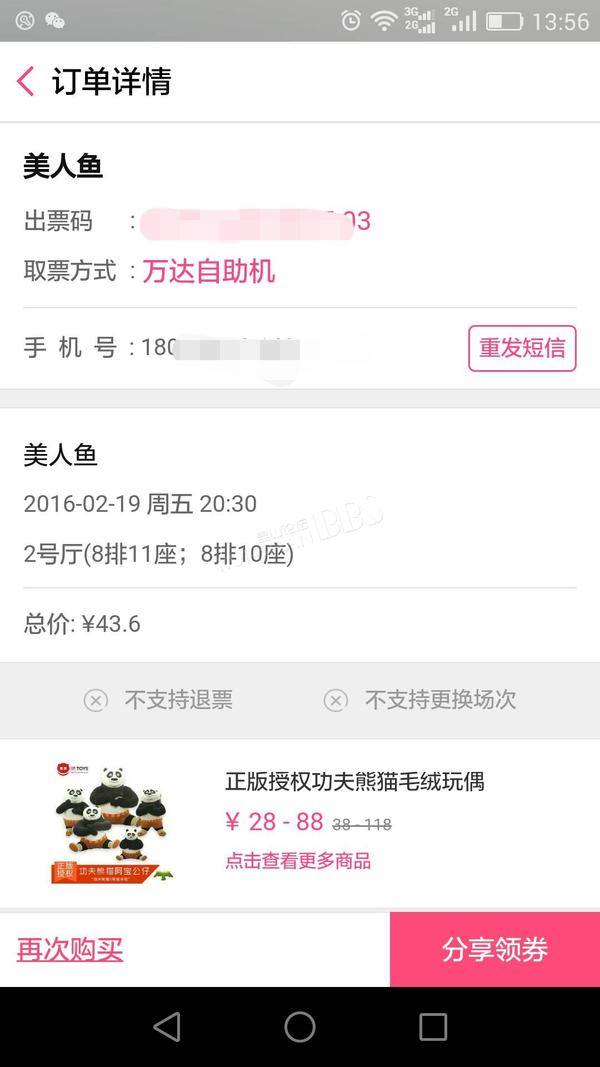Go back from the 订单详情 page
This screenshot has width=600, height=1067.
[25, 82]
